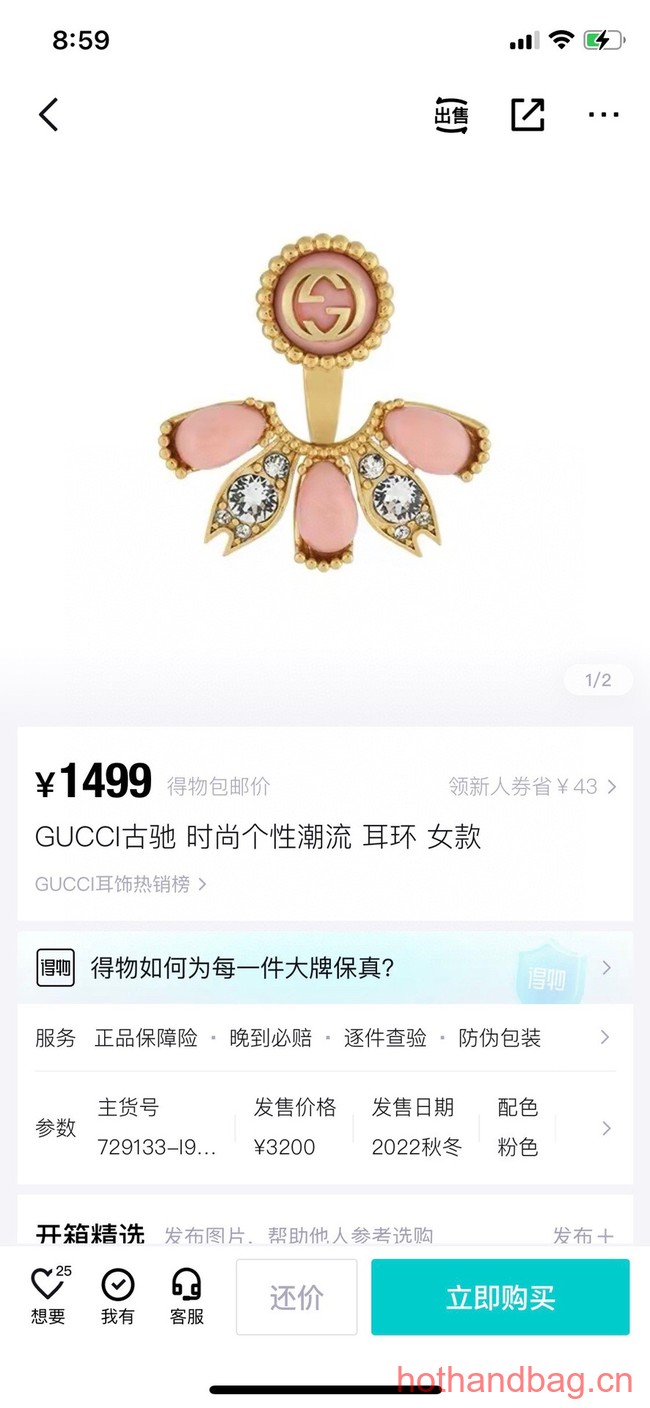Open GUCCI耳饰热销榜 ranking link

(x=120, y=884)
